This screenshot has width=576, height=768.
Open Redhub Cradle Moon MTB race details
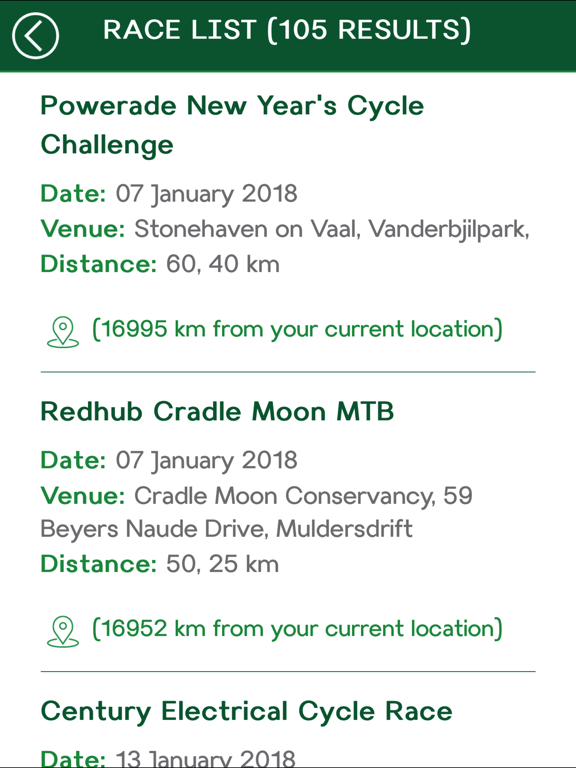[217, 411]
